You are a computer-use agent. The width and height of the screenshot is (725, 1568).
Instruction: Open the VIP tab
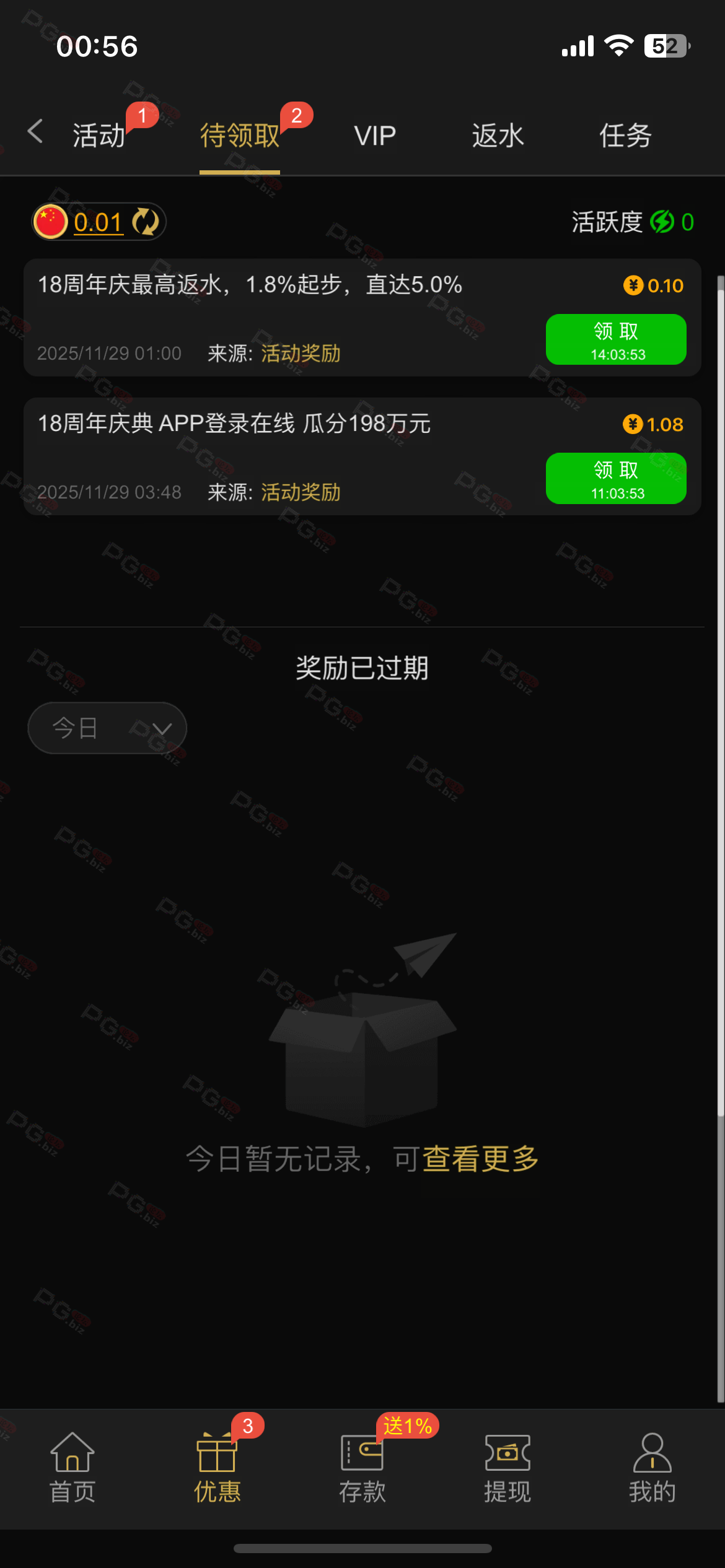pos(375,136)
